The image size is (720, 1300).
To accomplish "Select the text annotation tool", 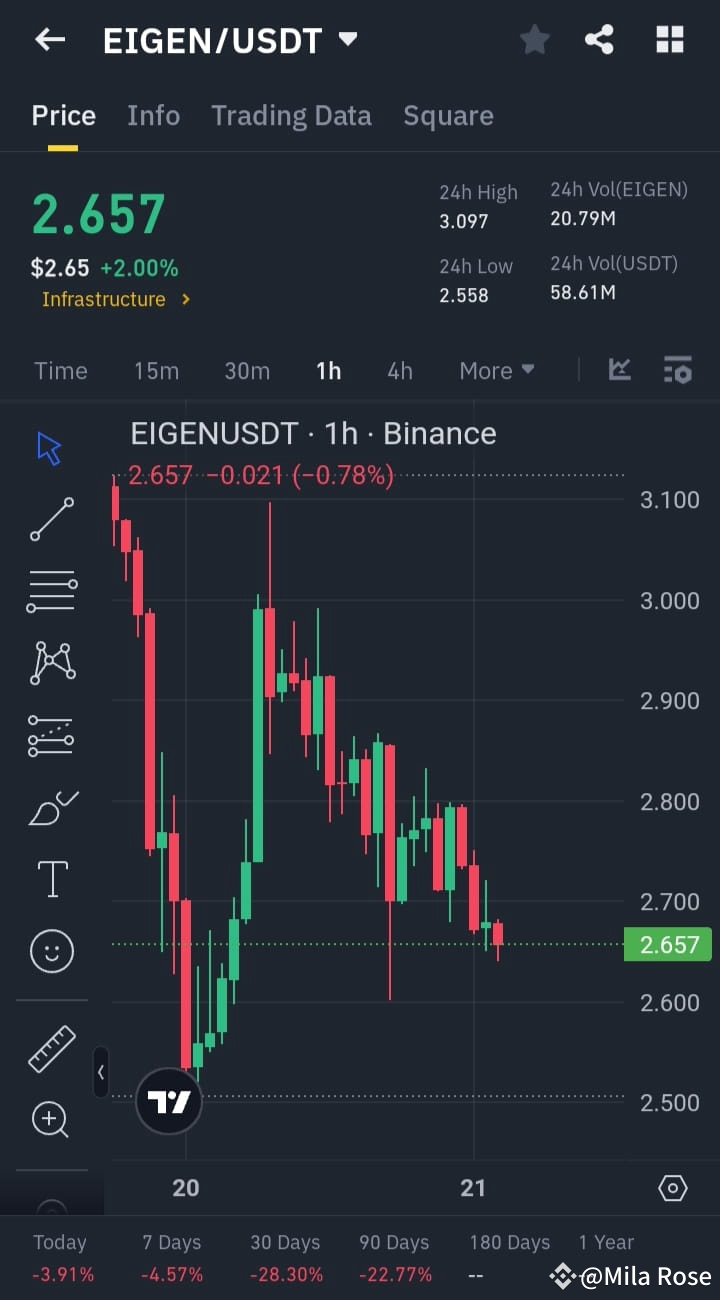I will (50, 878).
